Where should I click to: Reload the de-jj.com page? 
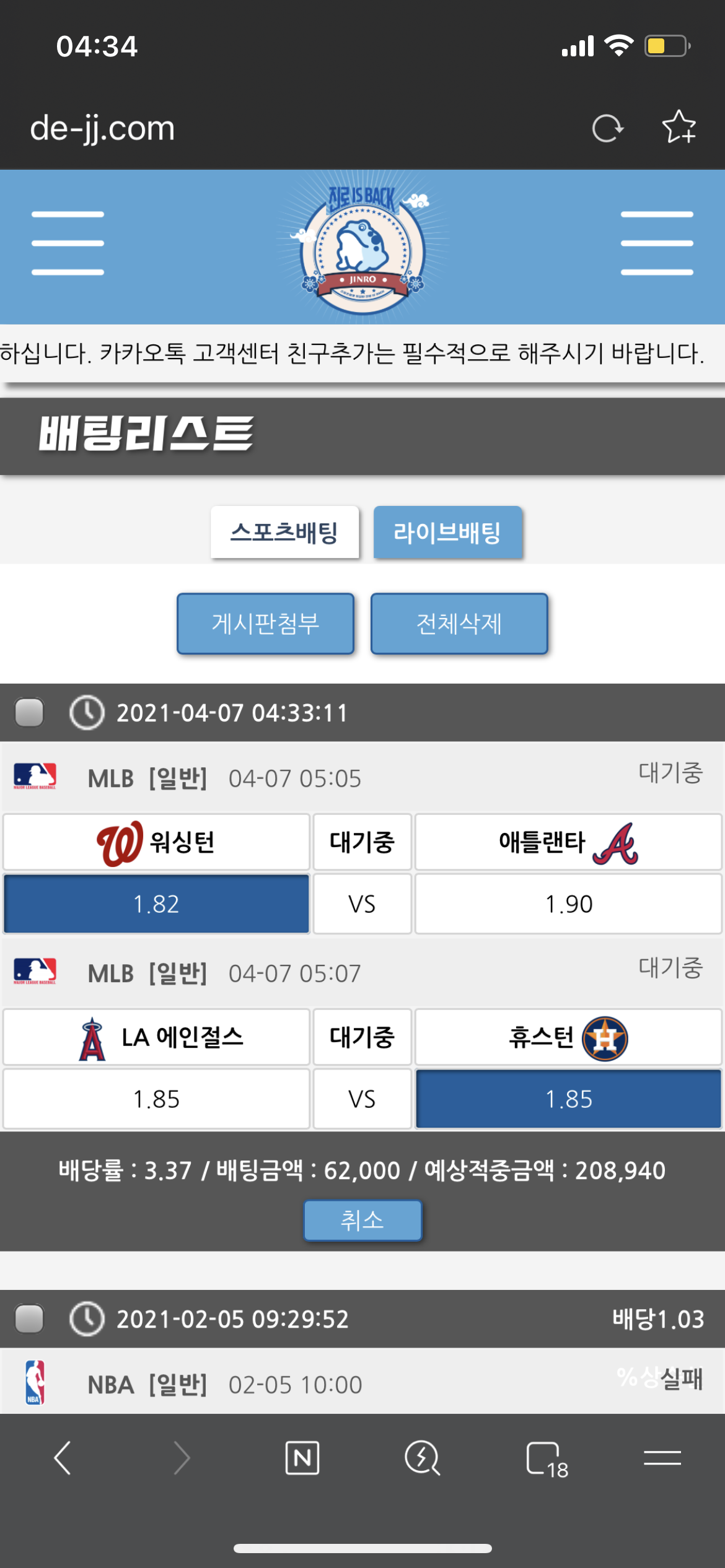(607, 129)
